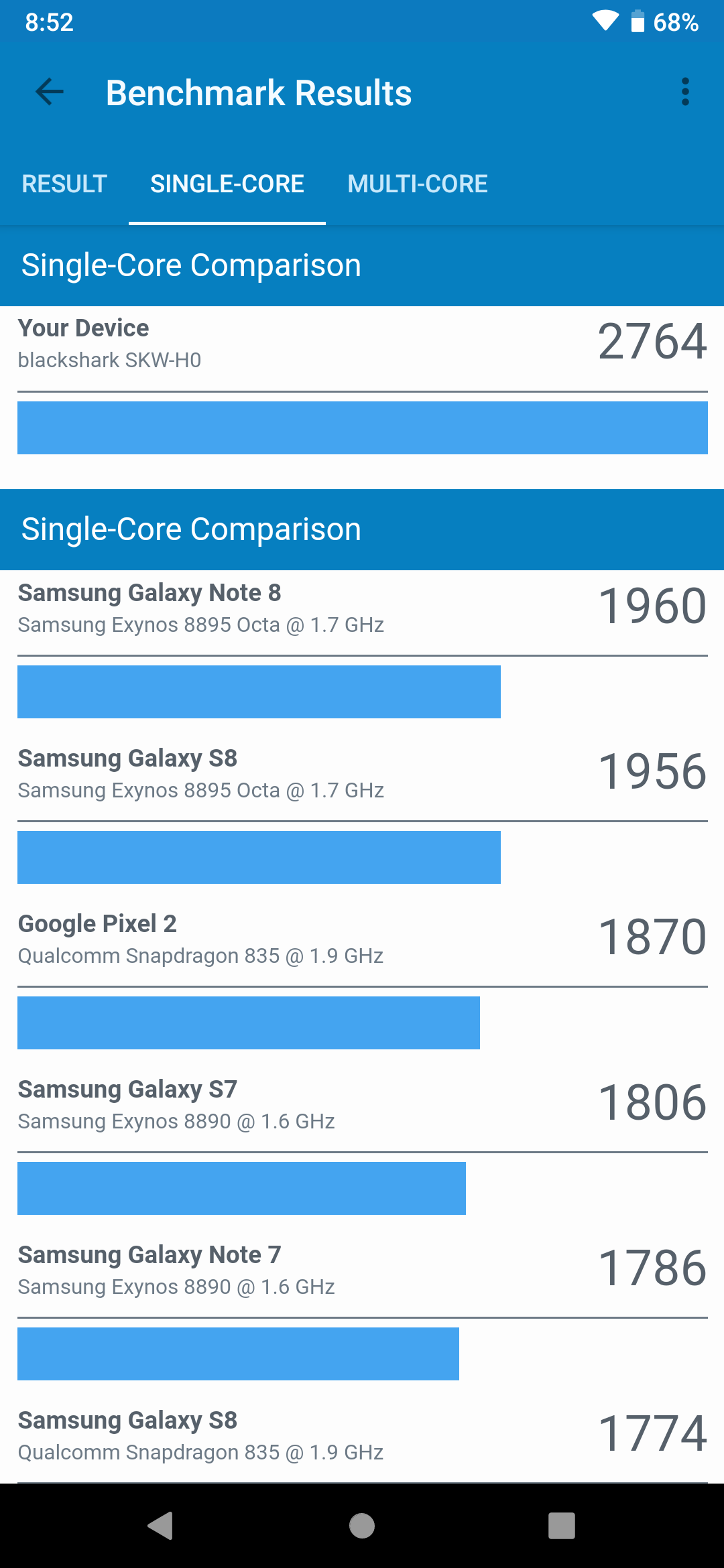Switch to the Result tab
The width and height of the screenshot is (724, 1568).
(64, 184)
